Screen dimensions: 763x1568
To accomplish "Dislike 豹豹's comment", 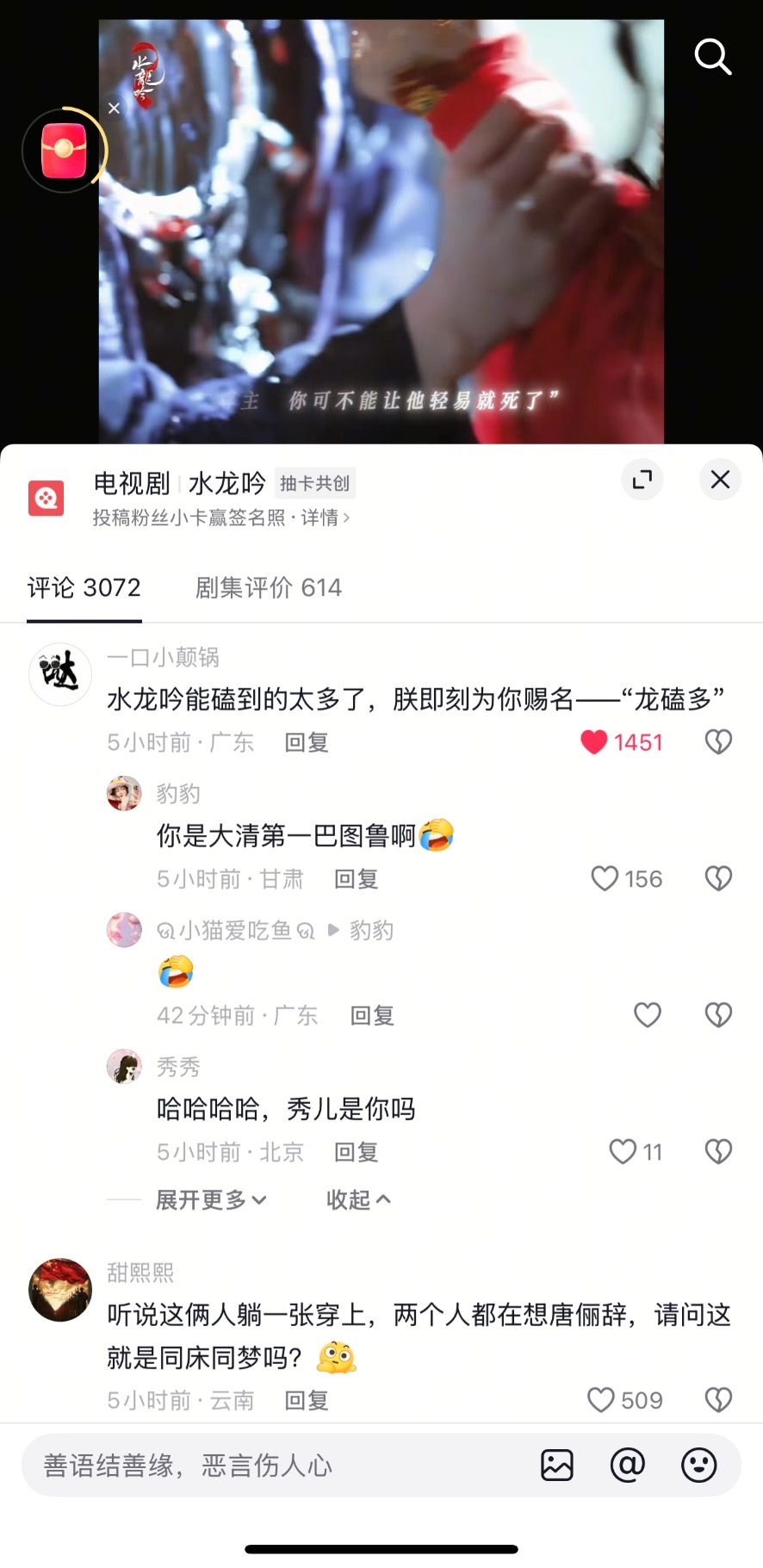I will click(717, 878).
